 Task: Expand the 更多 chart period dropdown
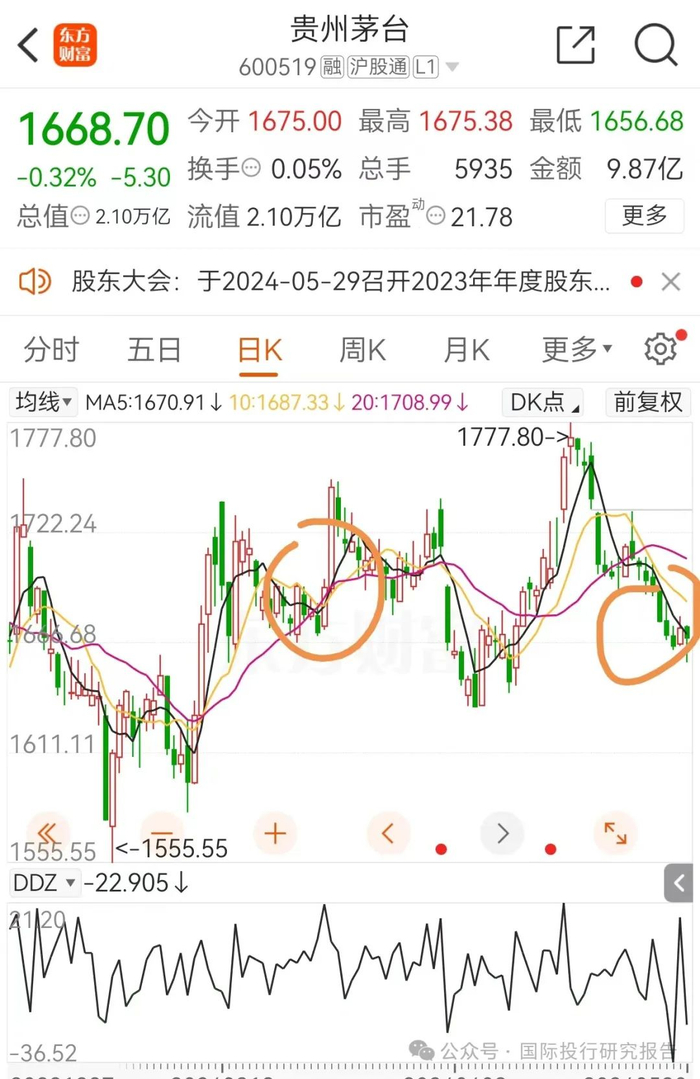pyautogui.click(x=577, y=350)
